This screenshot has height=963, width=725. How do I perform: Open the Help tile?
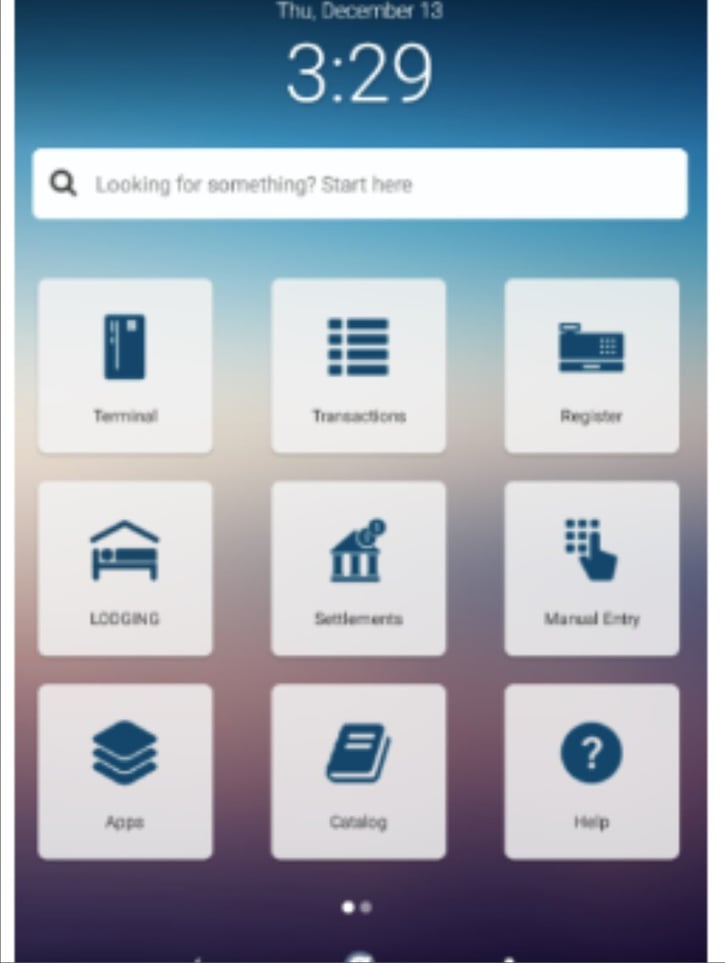[x=591, y=771]
